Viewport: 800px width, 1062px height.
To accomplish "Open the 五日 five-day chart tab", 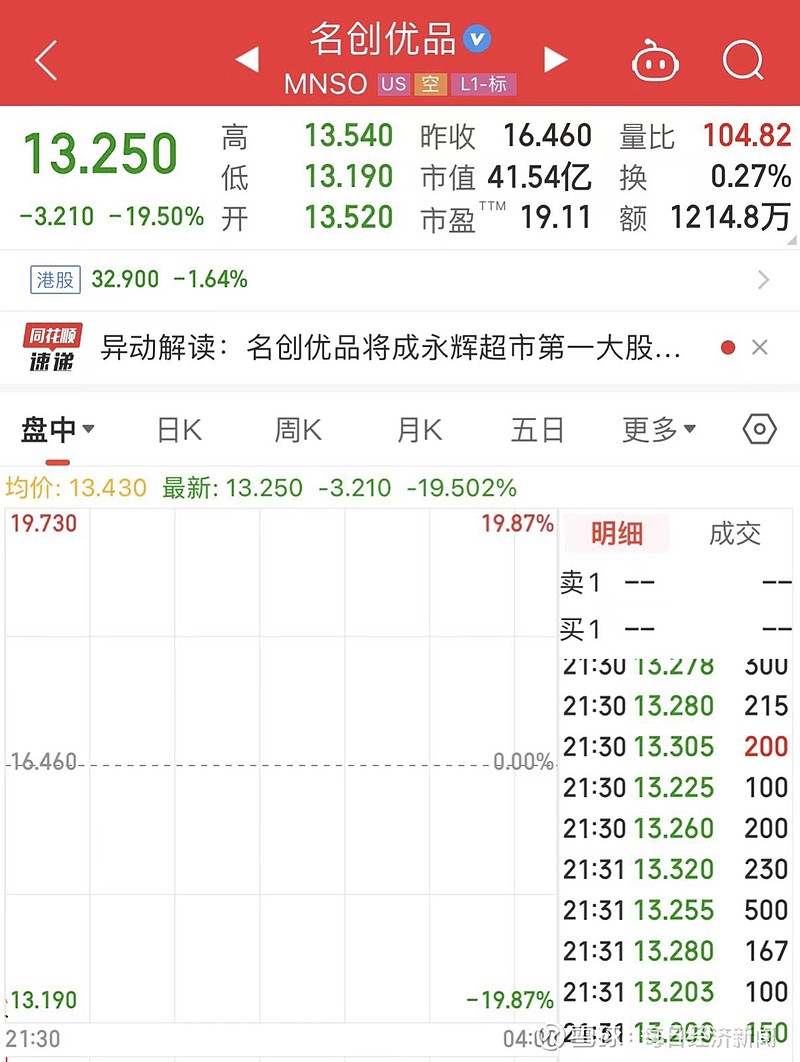I will [537, 429].
